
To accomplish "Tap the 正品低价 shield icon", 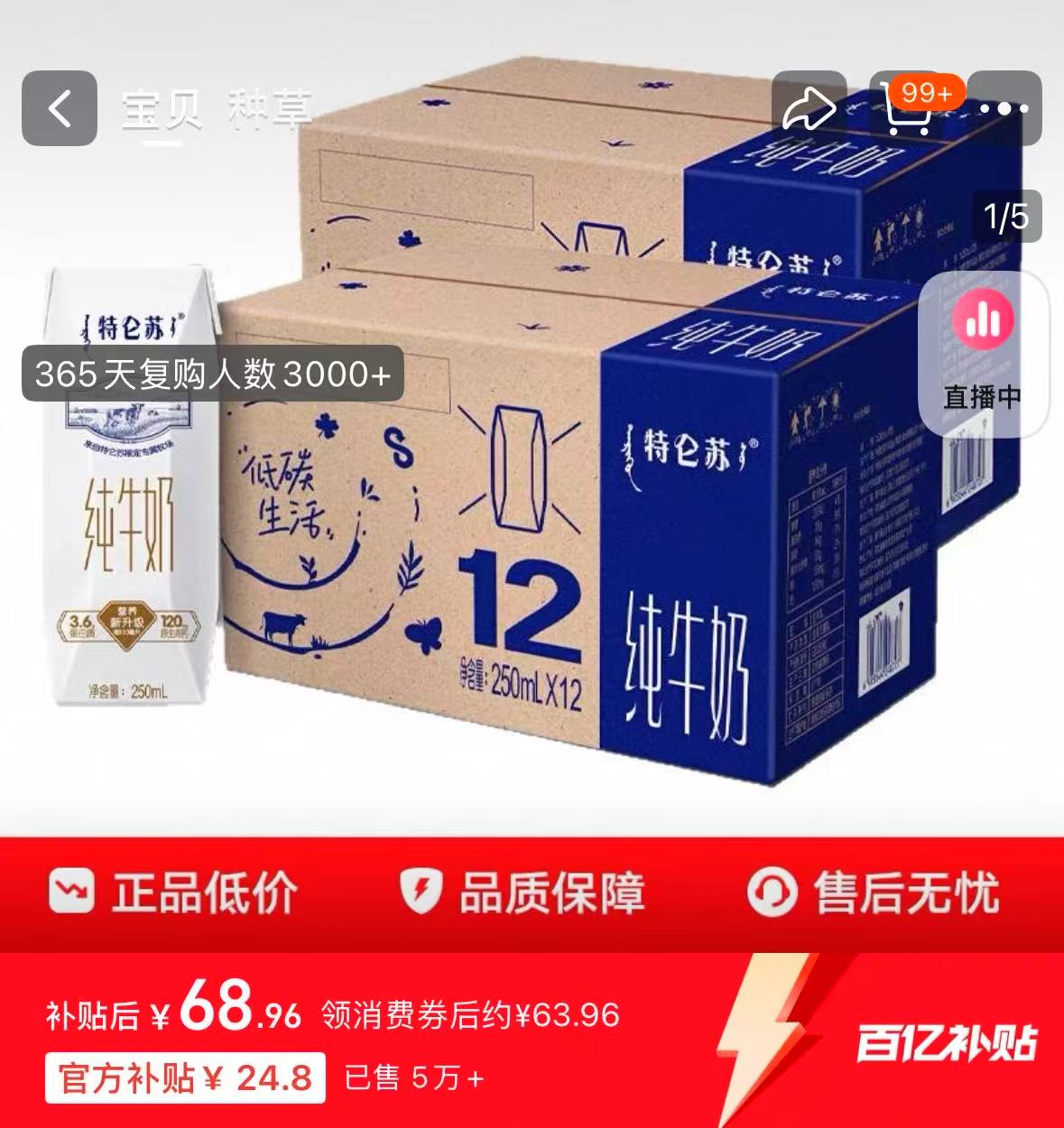I will (72, 890).
